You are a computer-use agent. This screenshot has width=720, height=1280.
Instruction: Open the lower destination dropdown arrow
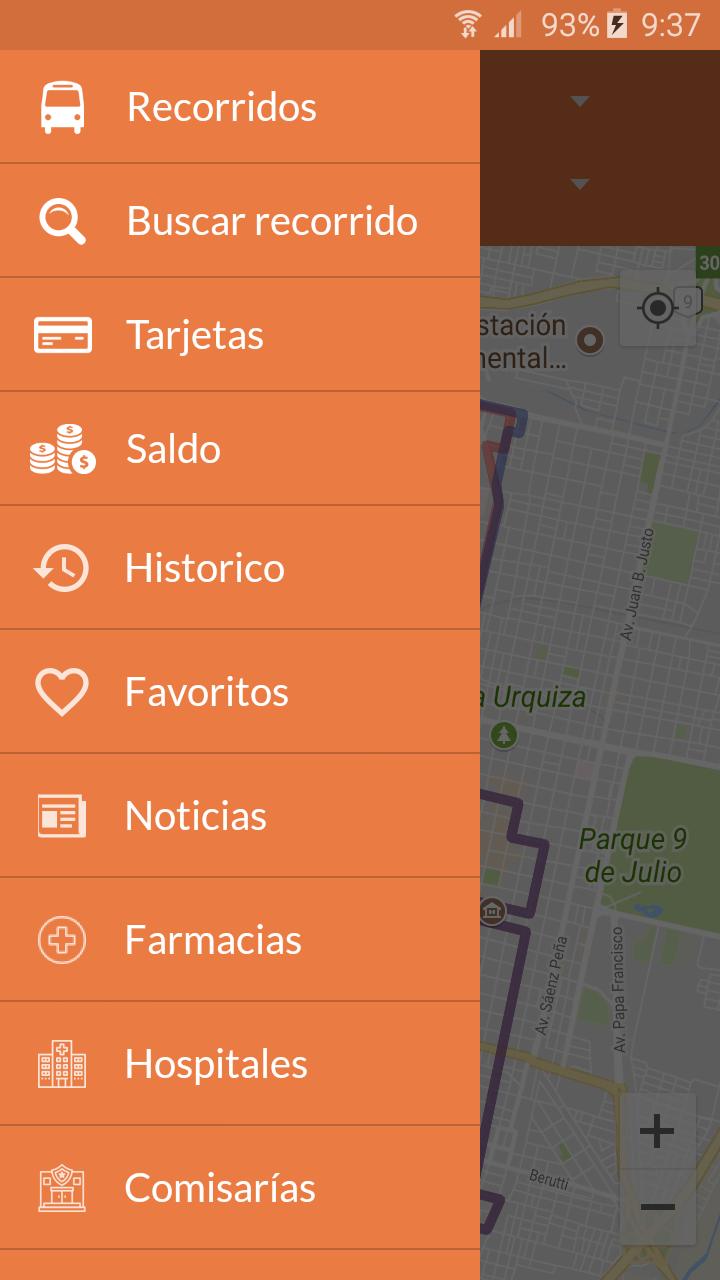tap(578, 184)
